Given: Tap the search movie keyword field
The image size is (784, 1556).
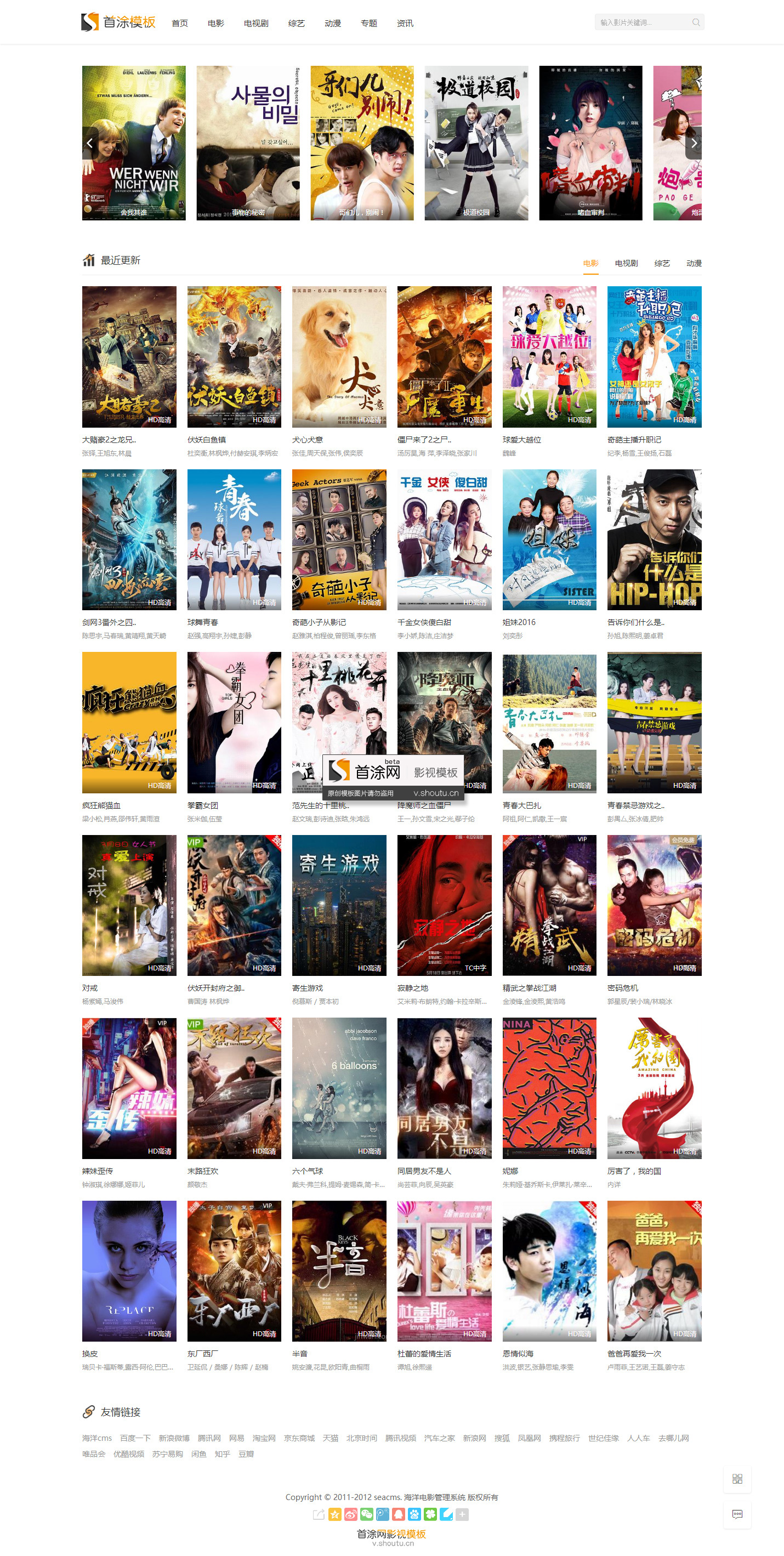Looking at the screenshot, I should point(641,22).
